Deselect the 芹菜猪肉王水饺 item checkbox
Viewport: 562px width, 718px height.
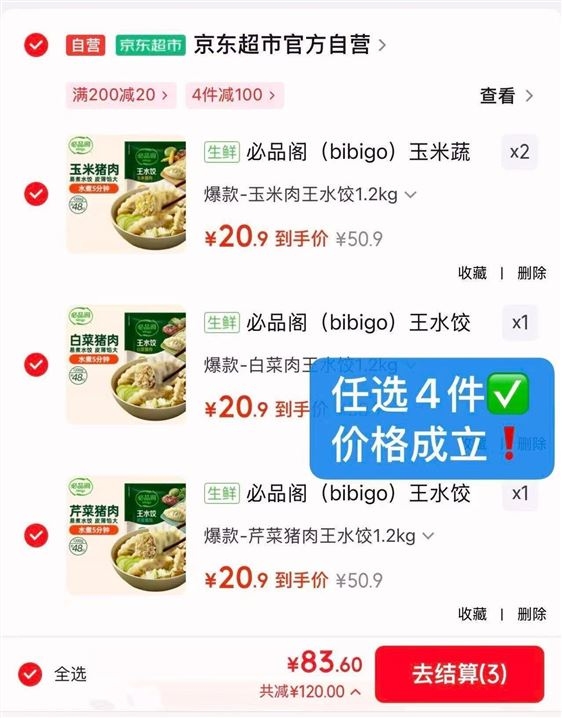click(36, 535)
